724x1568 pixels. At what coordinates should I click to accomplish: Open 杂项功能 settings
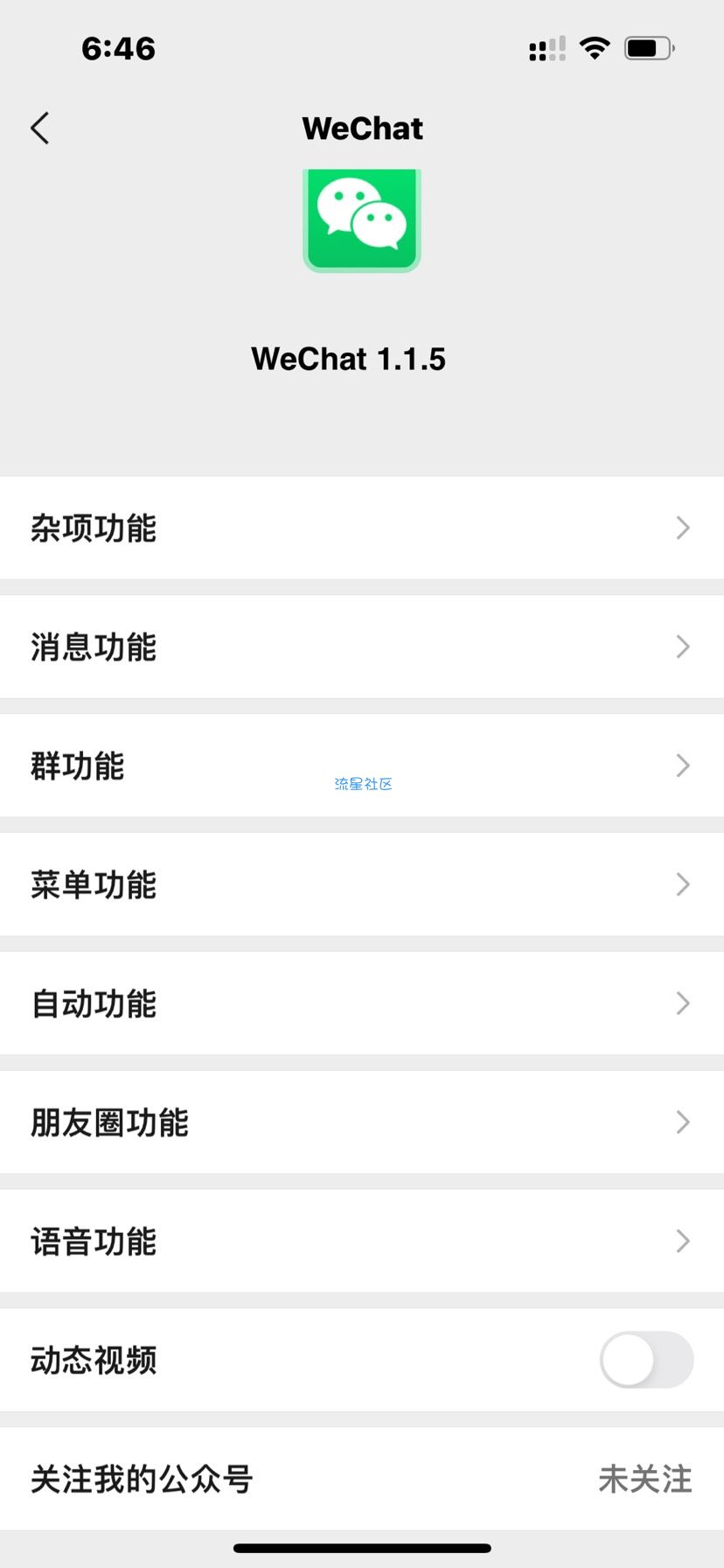[362, 528]
